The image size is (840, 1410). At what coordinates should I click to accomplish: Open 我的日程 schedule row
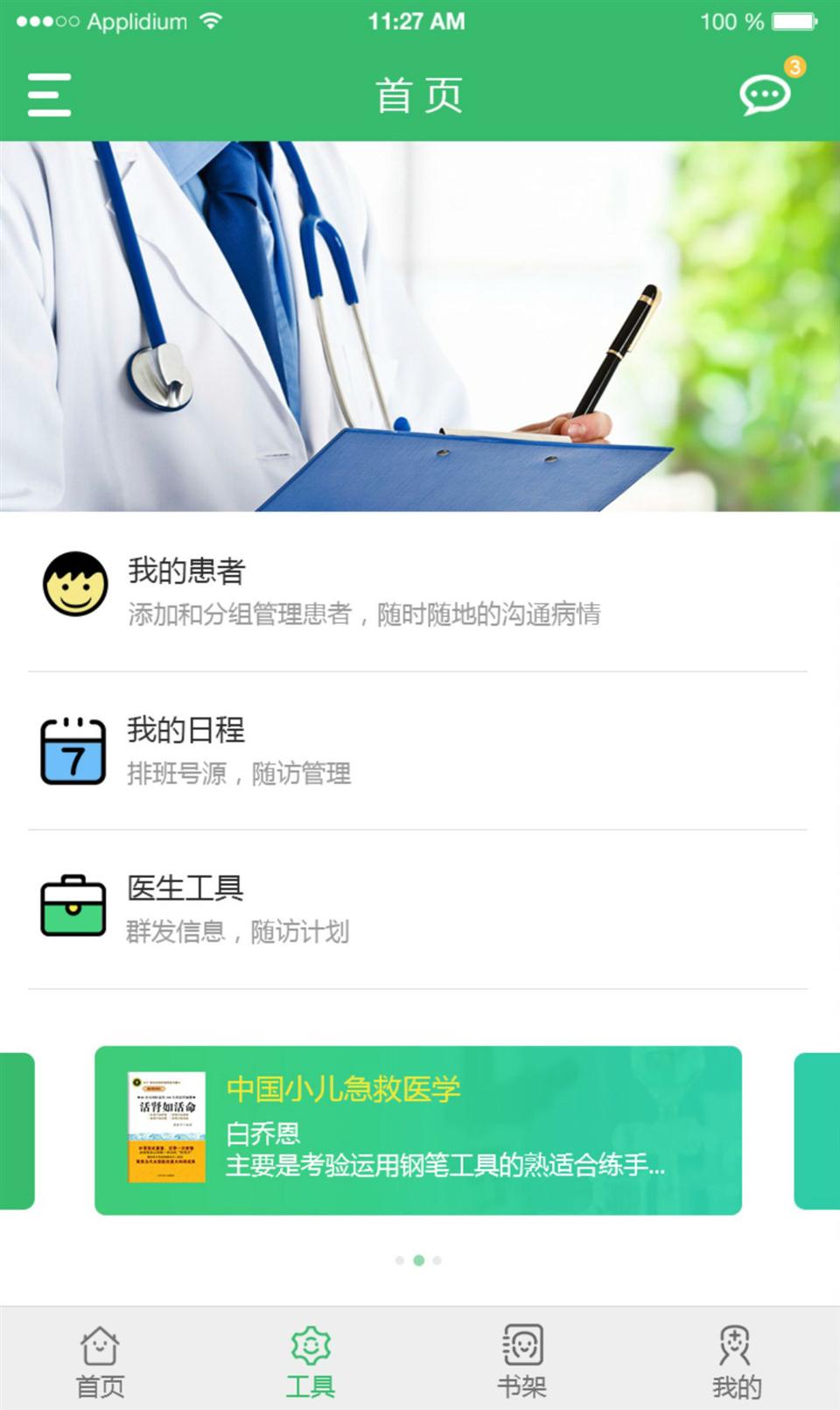pyautogui.click(x=418, y=751)
